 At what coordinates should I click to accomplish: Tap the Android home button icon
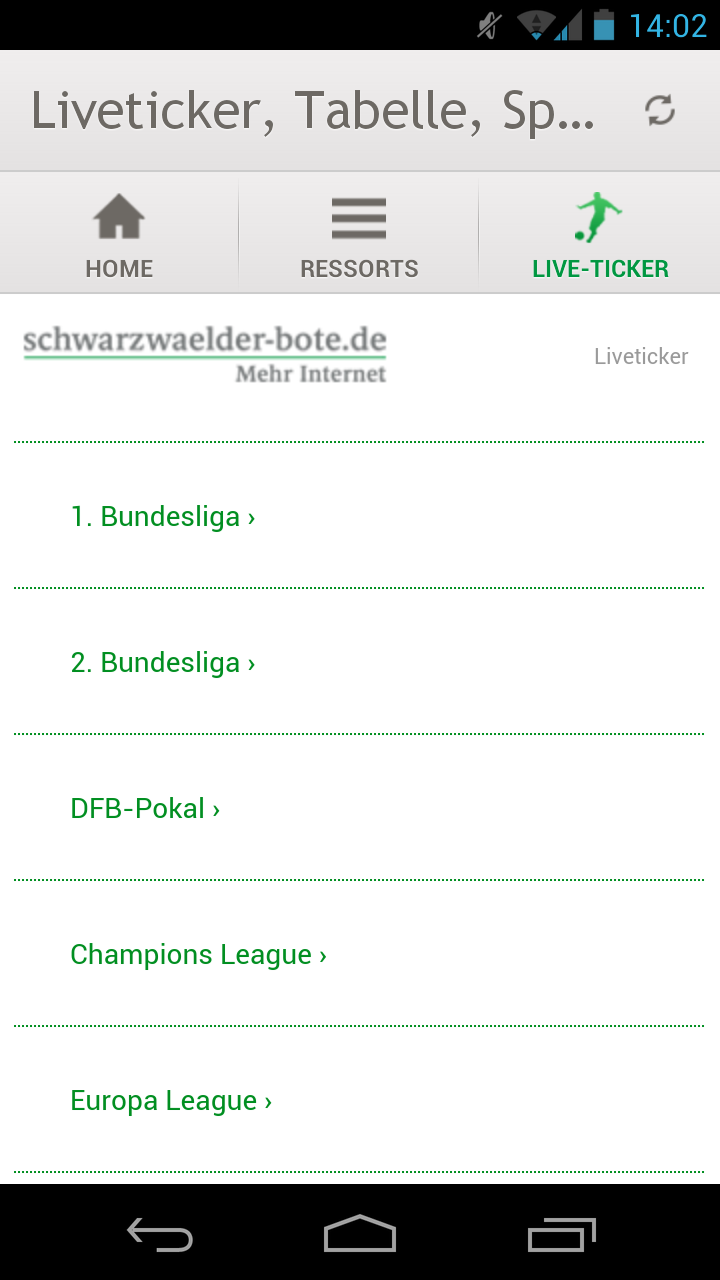358,1235
